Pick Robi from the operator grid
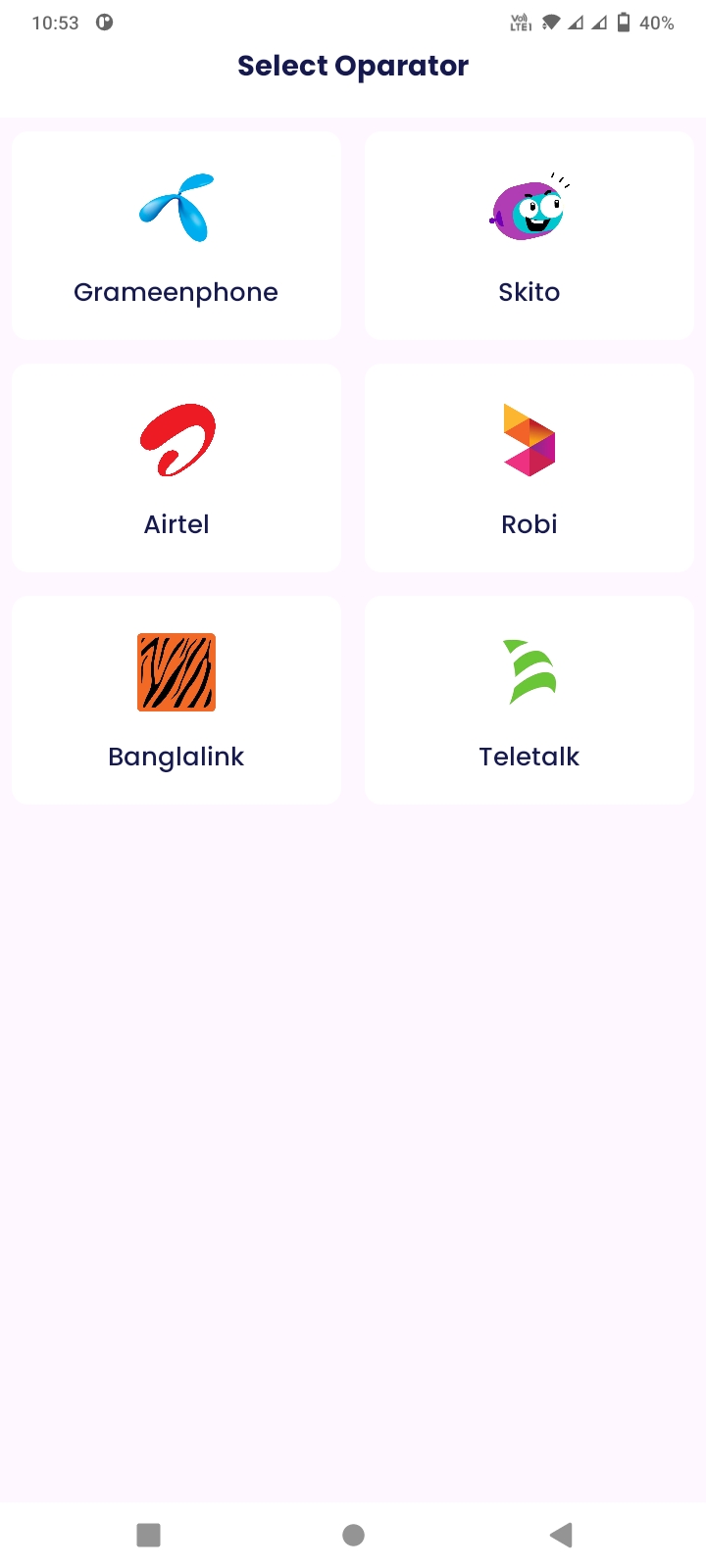Viewport: 706px width, 1568px height. [529, 468]
